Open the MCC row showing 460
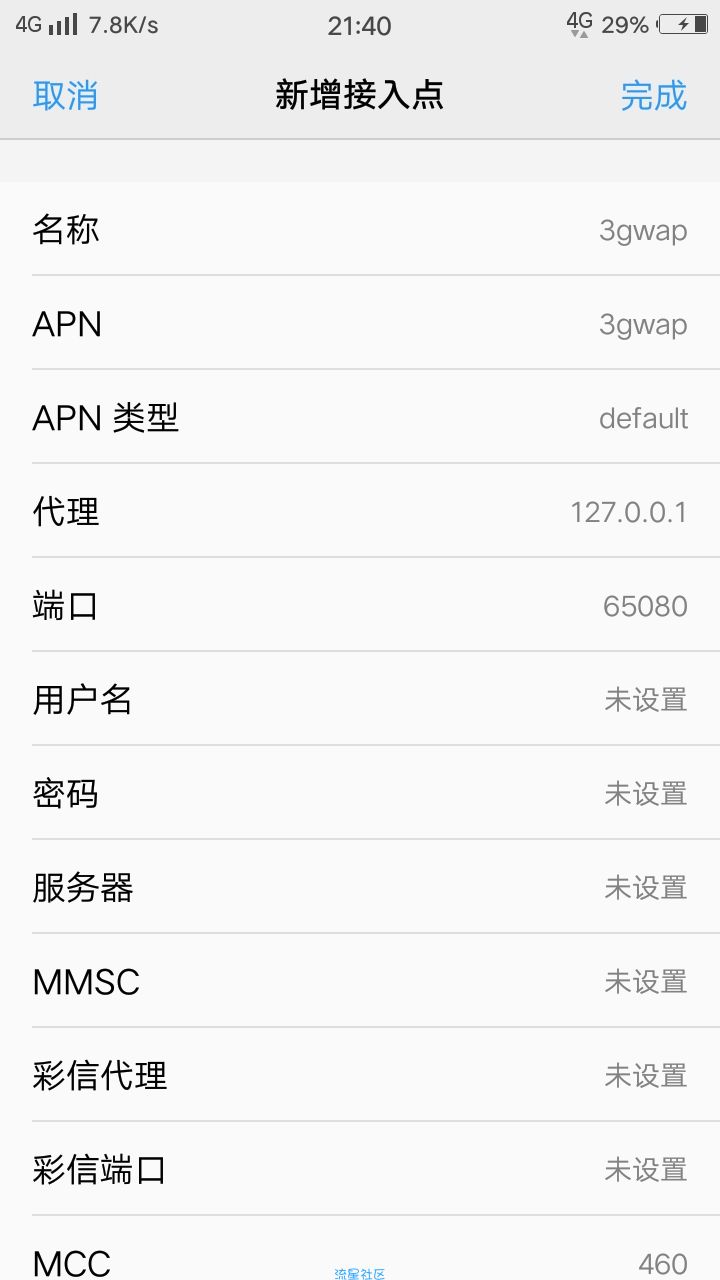The image size is (720, 1280). tap(360, 1249)
